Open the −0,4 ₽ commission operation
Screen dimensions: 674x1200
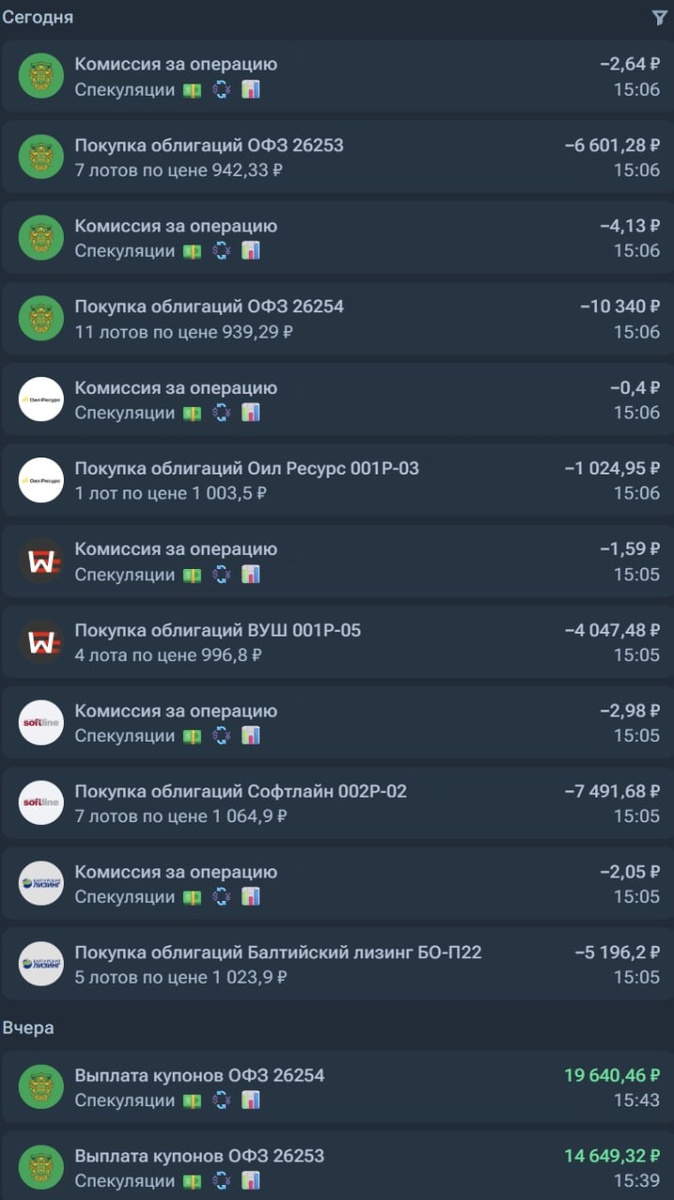[x=337, y=399]
